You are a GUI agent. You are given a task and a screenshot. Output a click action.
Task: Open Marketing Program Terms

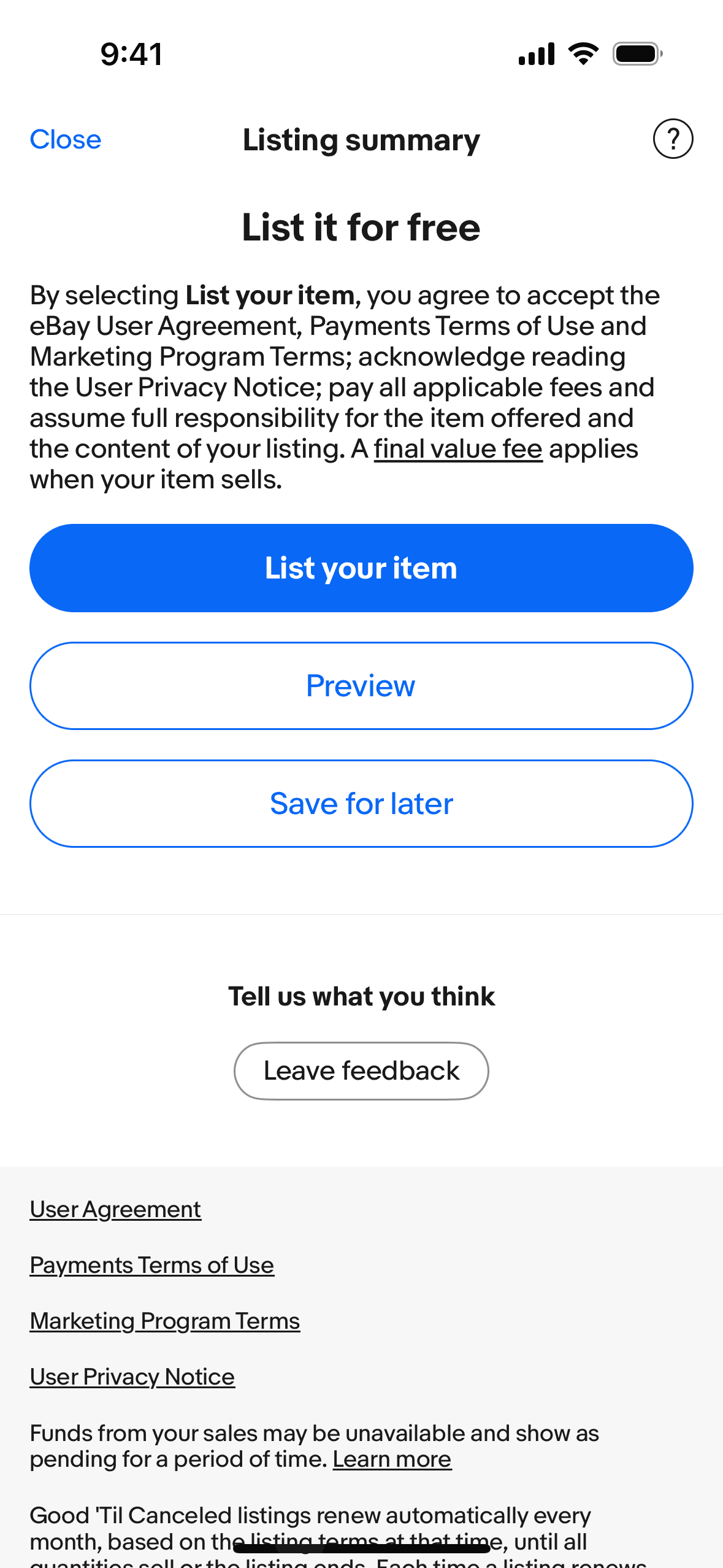pyautogui.click(x=164, y=1321)
